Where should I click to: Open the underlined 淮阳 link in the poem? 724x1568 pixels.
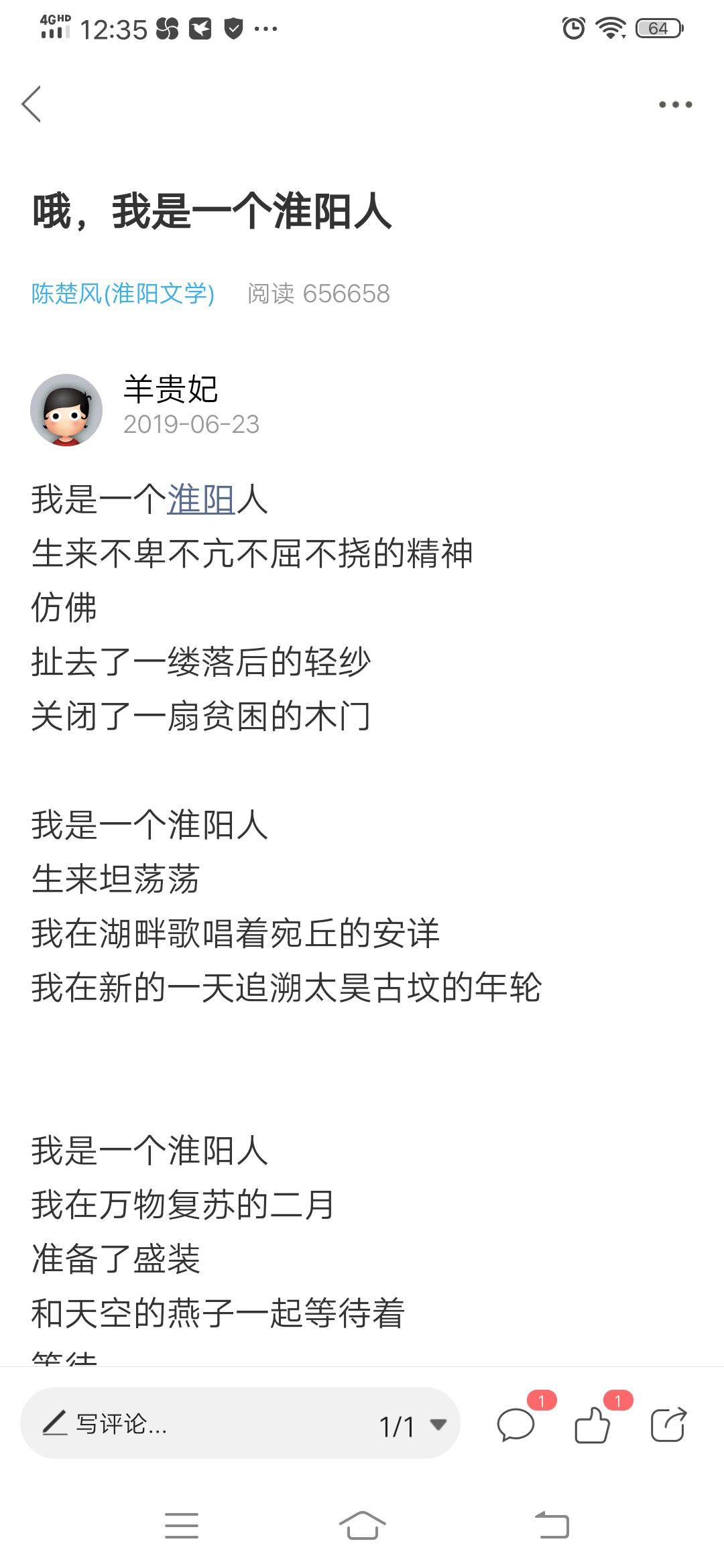point(200,499)
